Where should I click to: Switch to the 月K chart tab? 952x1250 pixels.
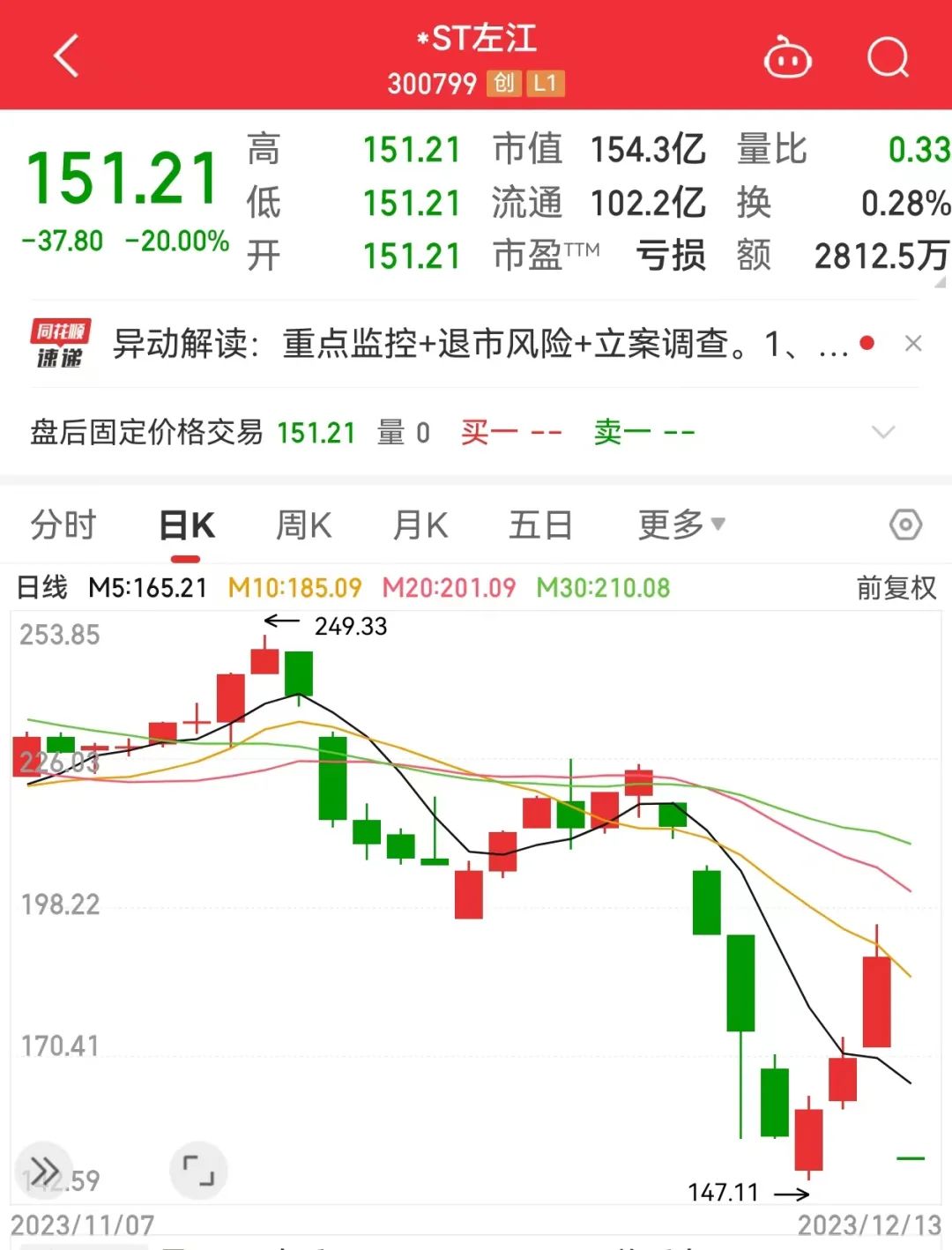[420, 525]
